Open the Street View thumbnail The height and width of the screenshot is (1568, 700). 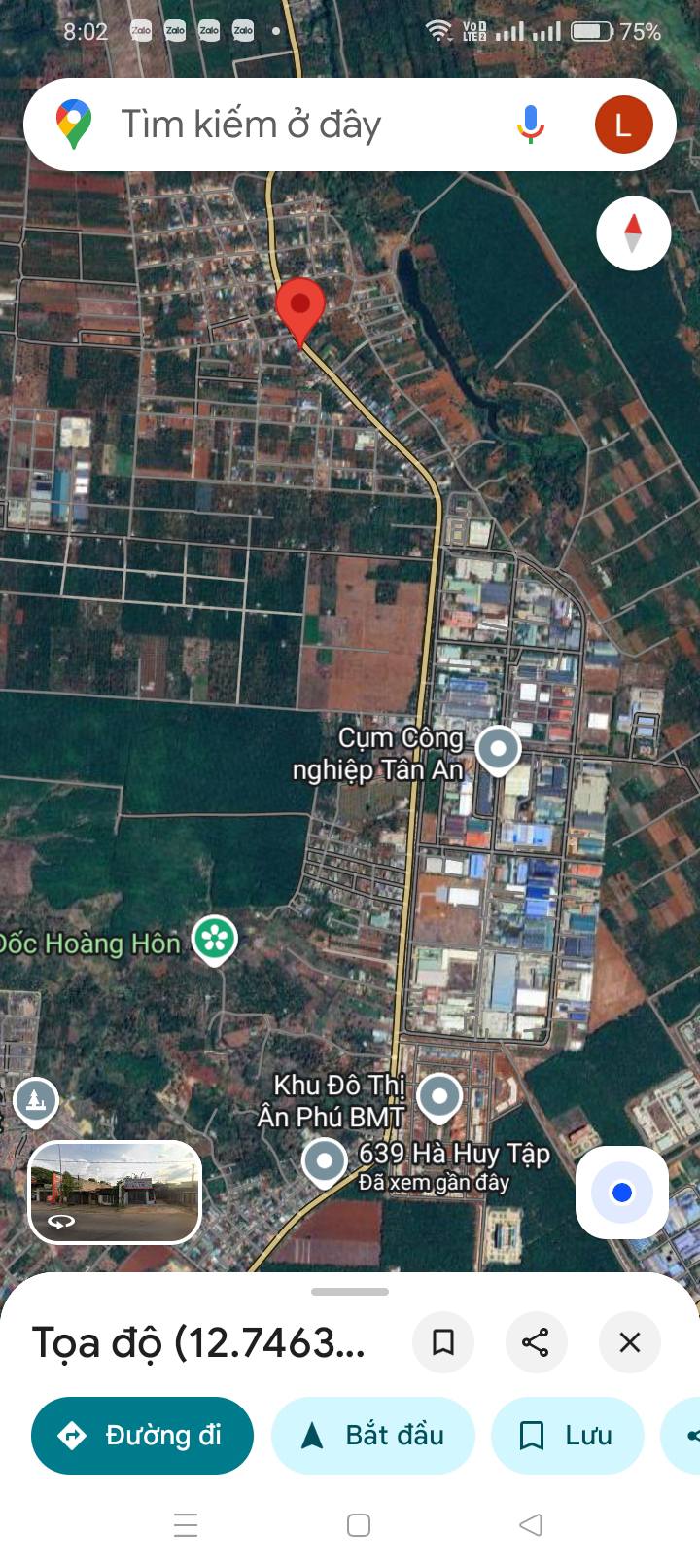(x=115, y=1192)
